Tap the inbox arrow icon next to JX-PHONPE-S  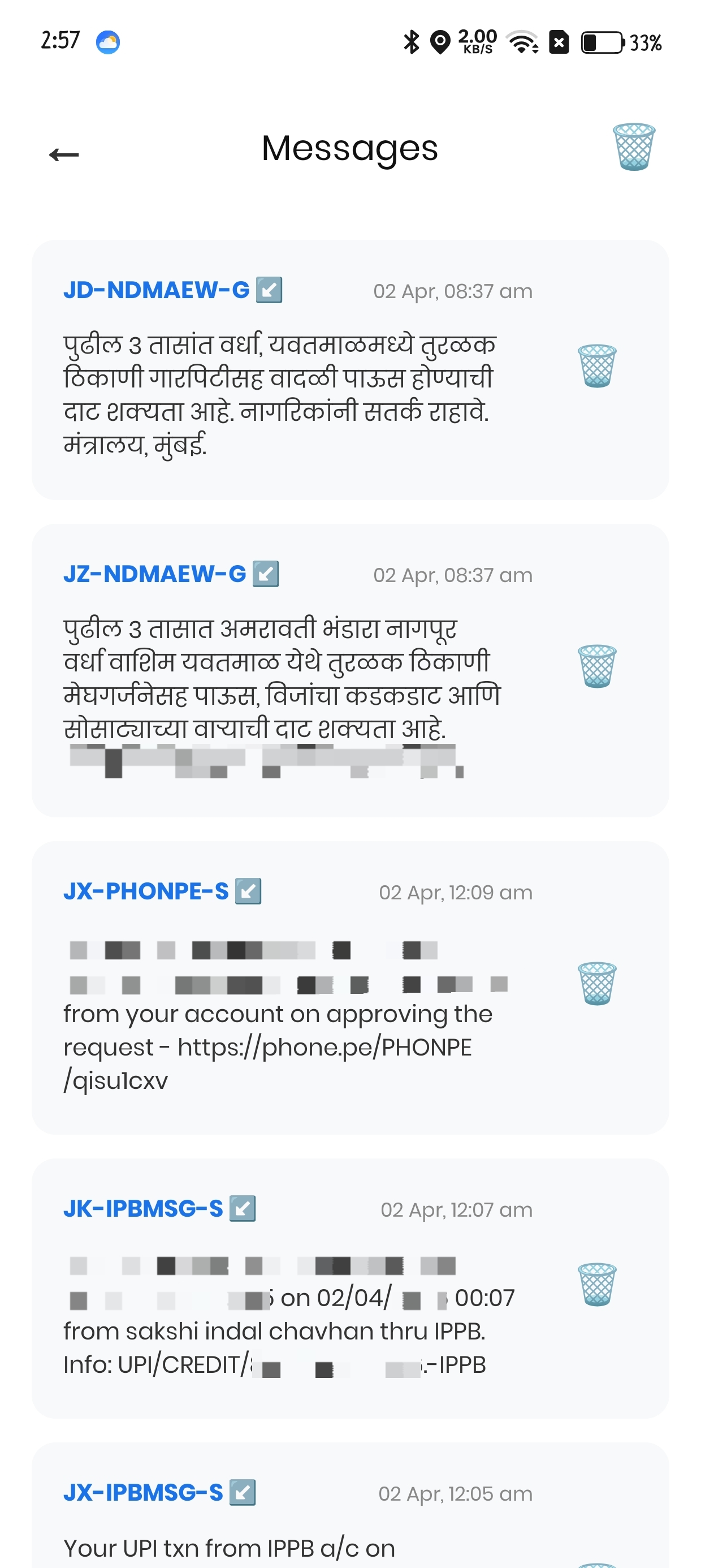pyautogui.click(x=249, y=891)
